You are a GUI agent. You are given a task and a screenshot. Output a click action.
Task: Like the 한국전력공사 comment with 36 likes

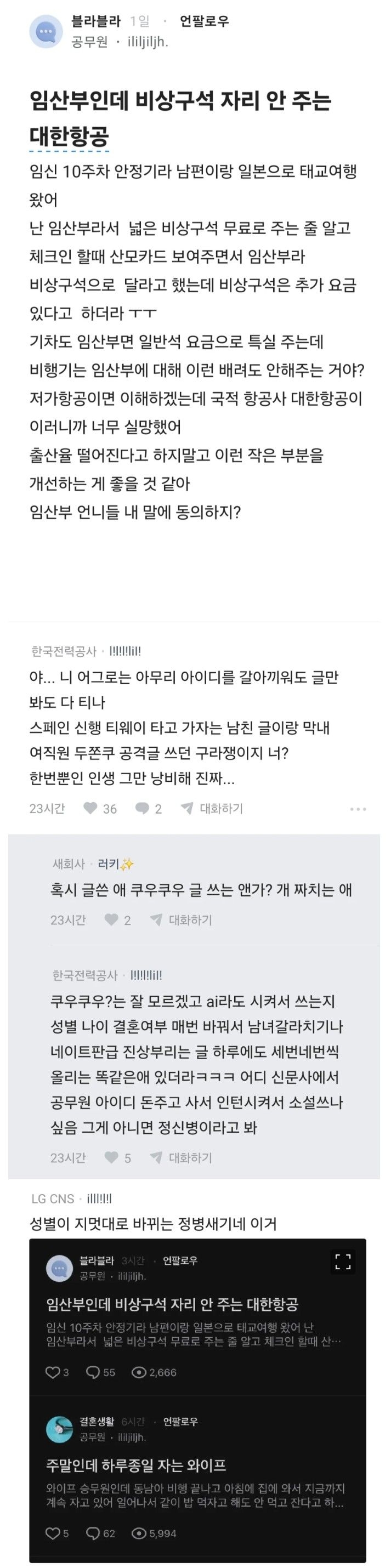click(x=90, y=808)
